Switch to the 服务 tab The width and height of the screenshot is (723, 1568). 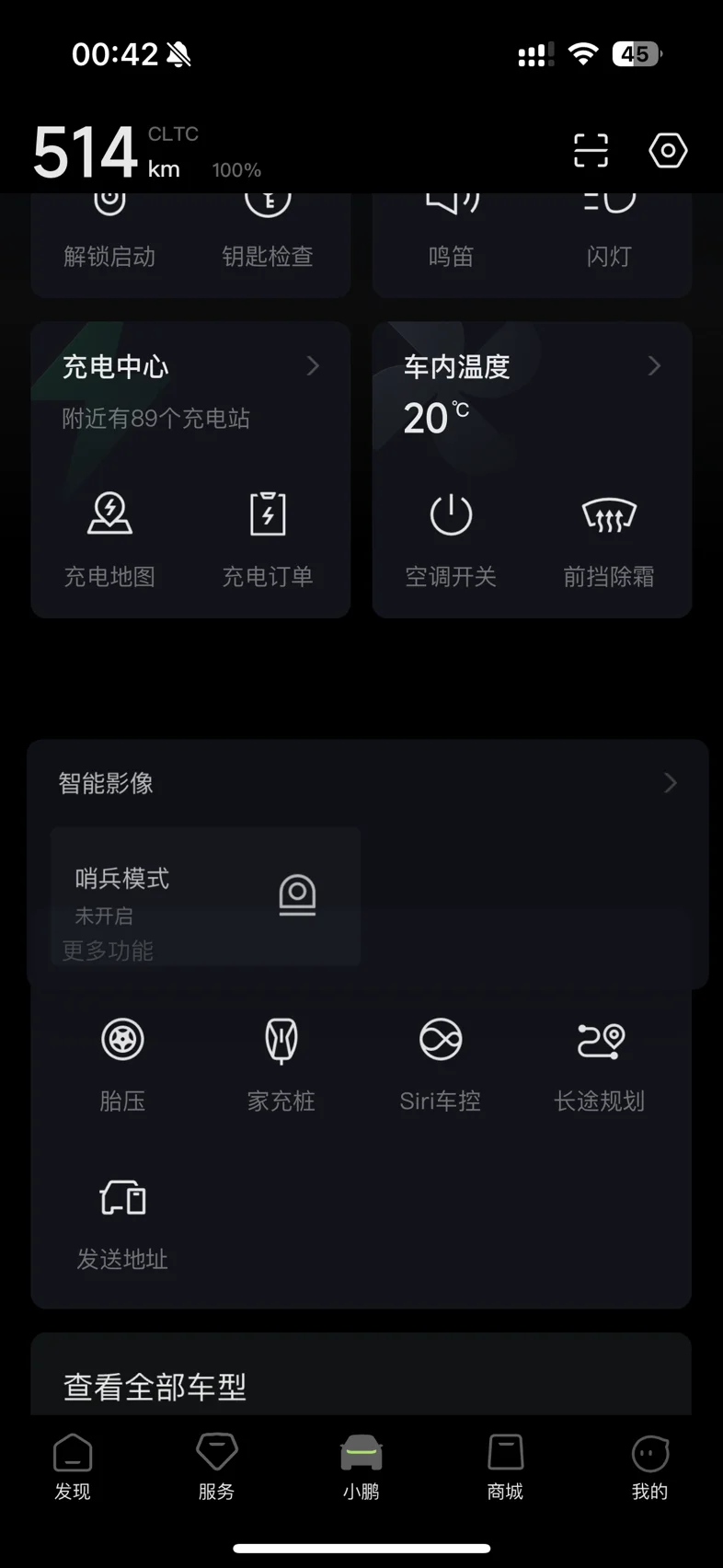217,1467
